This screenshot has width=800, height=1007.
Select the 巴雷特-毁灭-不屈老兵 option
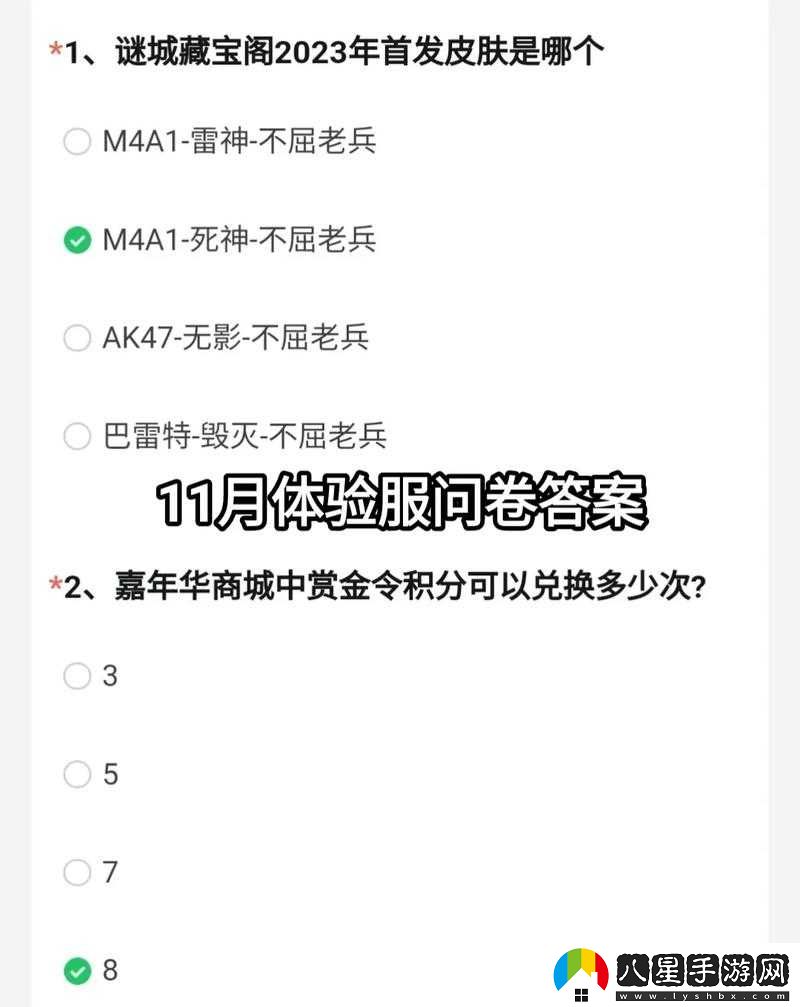[x=77, y=436]
